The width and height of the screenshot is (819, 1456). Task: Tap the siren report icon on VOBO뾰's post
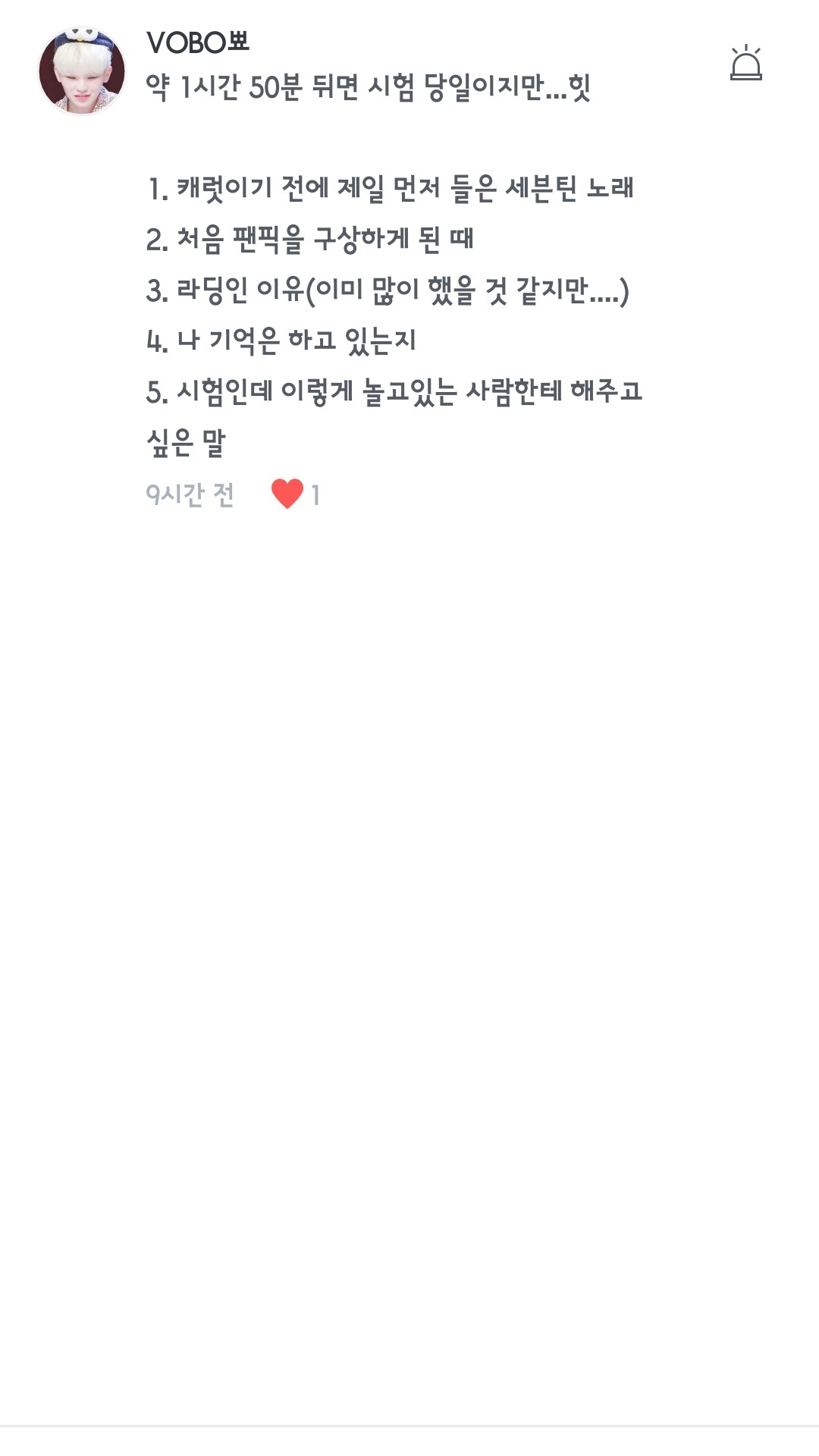745,64
